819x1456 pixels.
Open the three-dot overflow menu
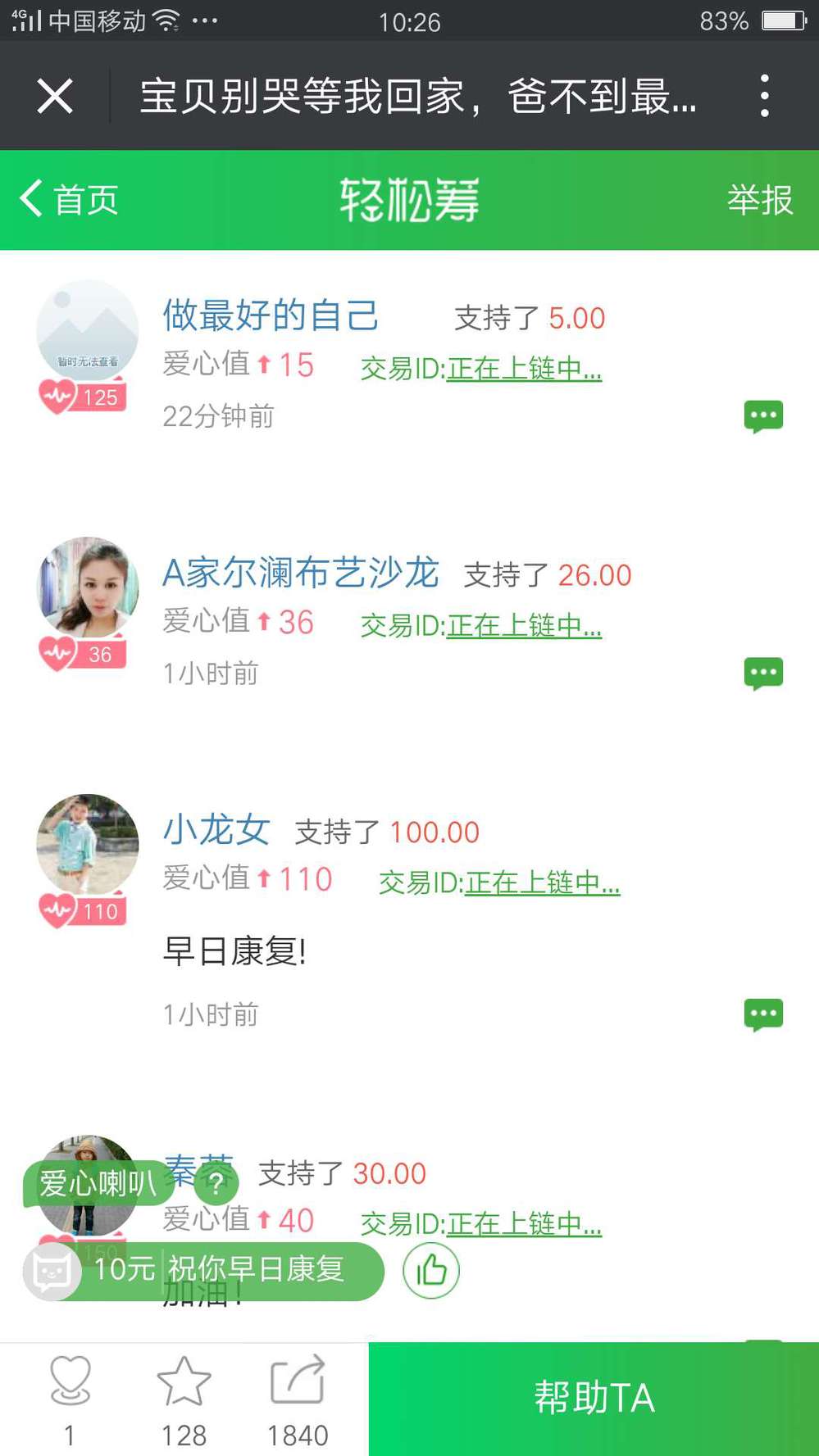coord(764,96)
